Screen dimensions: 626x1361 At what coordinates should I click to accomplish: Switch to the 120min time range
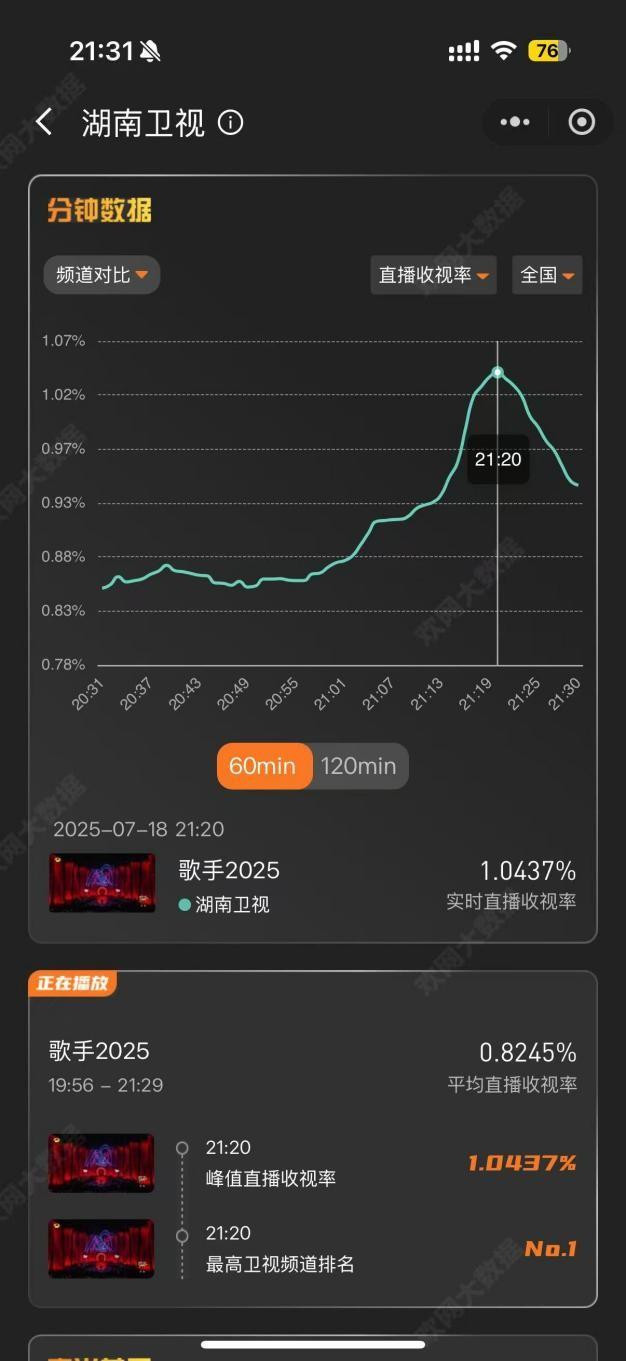[359, 766]
